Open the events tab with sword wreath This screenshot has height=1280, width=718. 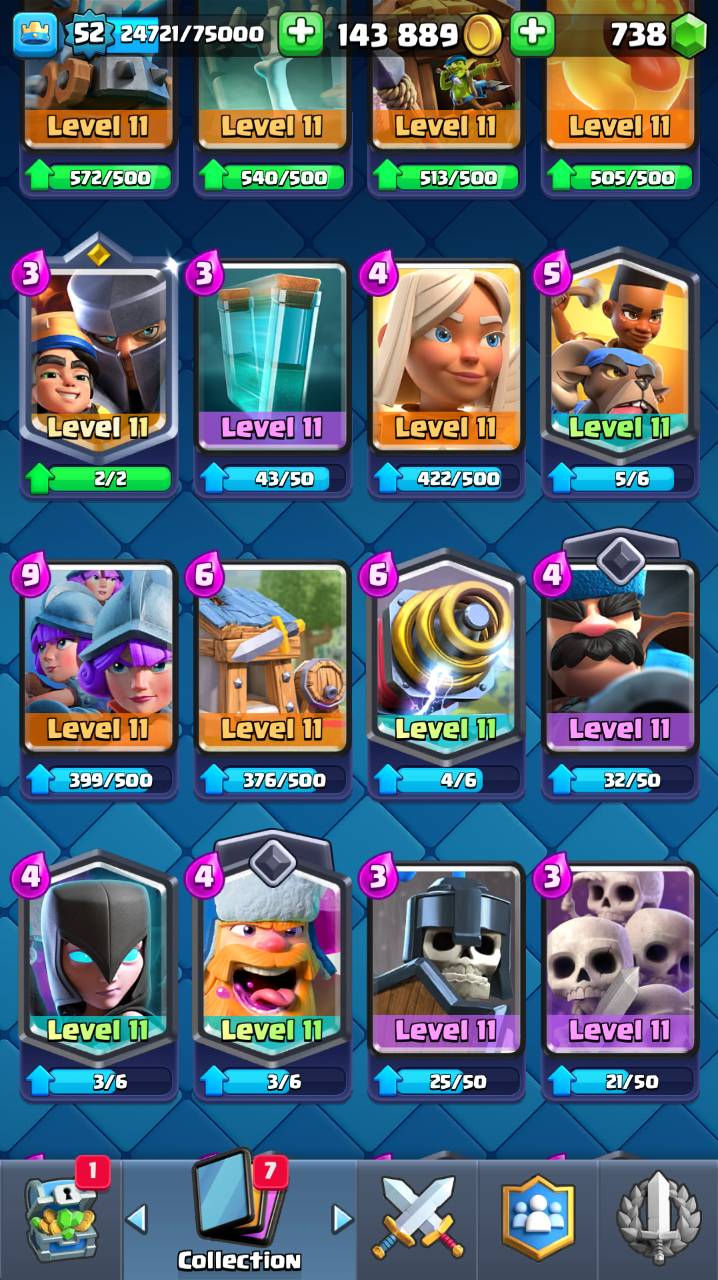658,1220
